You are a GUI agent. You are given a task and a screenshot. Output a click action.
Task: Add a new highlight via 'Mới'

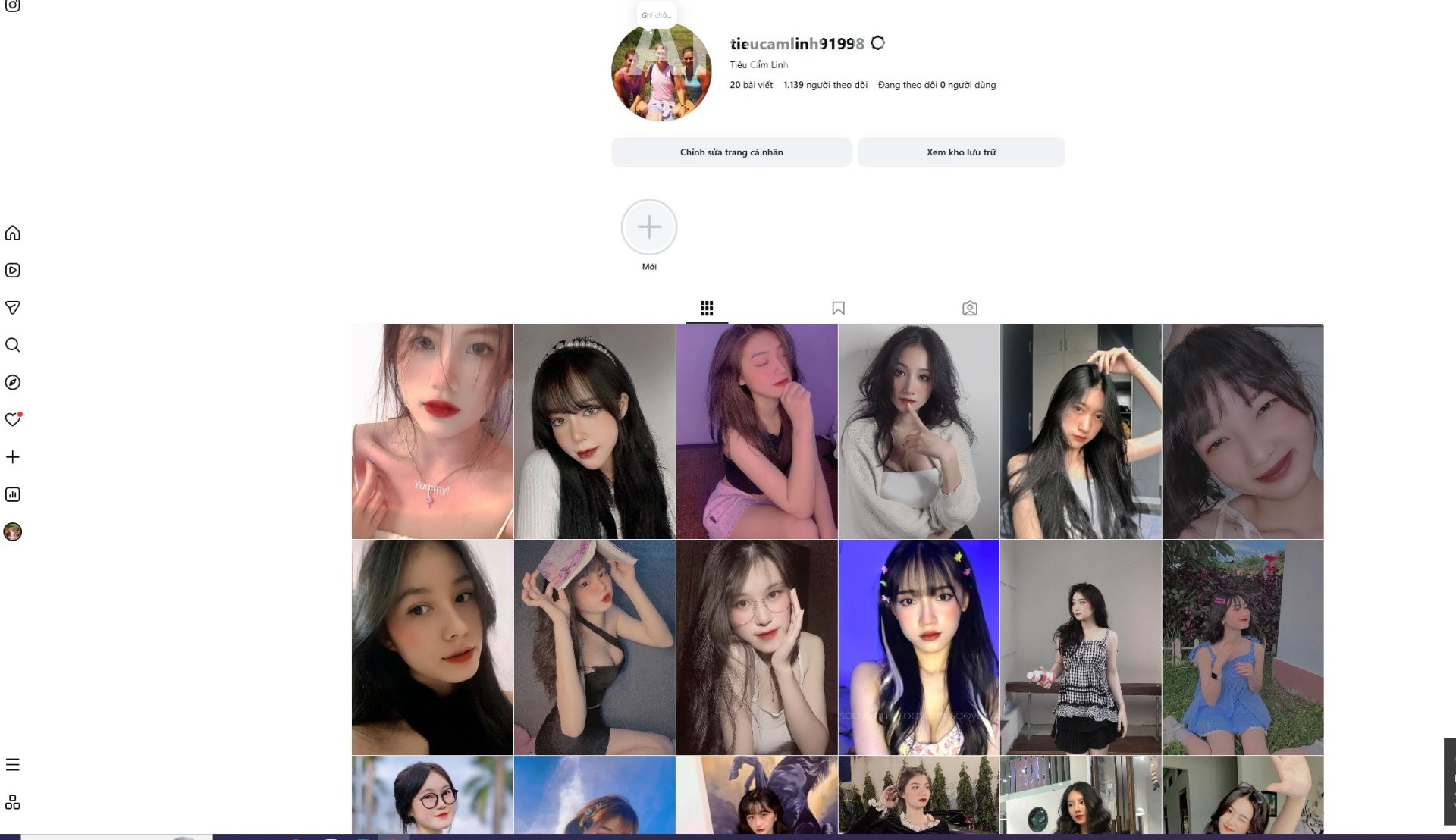click(649, 227)
